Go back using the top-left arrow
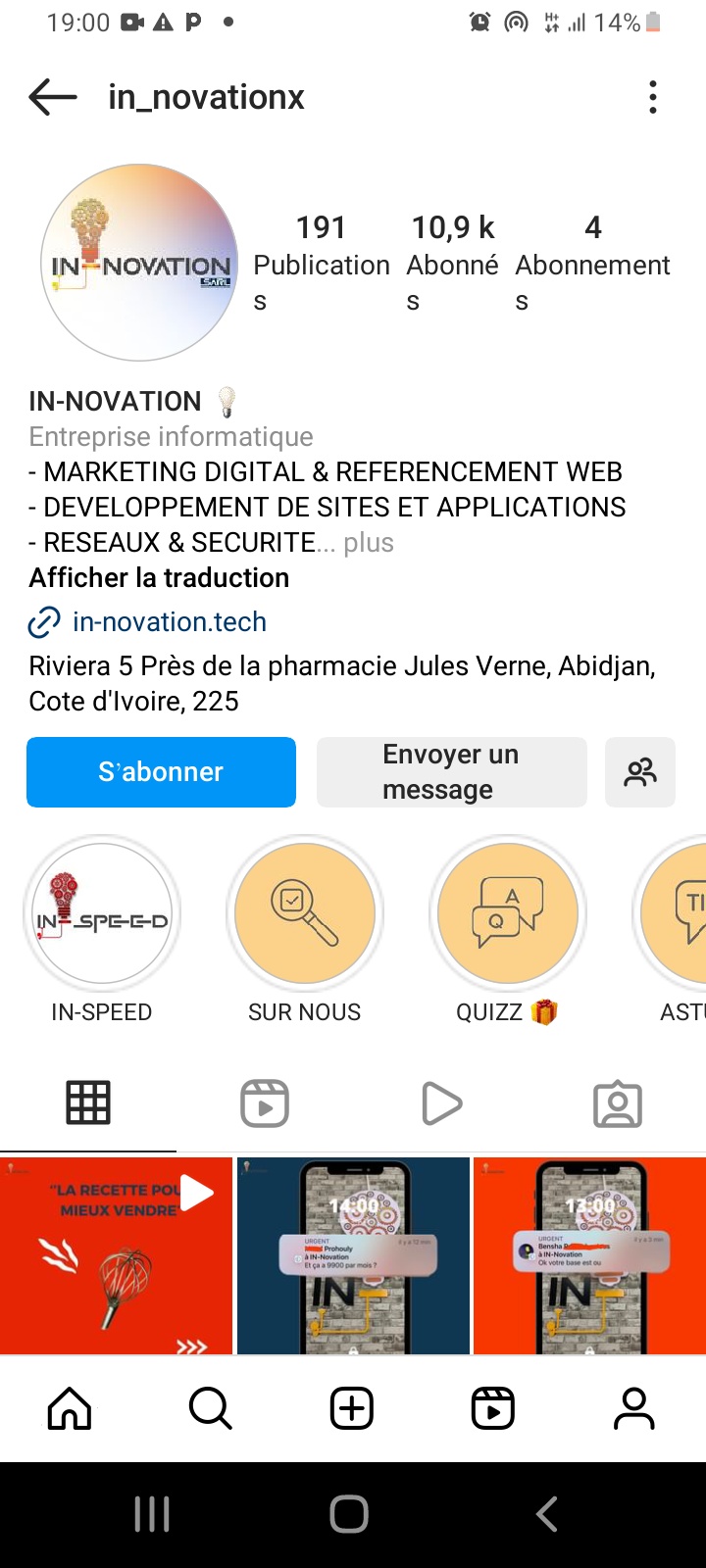This screenshot has width=706, height=1568. (x=53, y=97)
